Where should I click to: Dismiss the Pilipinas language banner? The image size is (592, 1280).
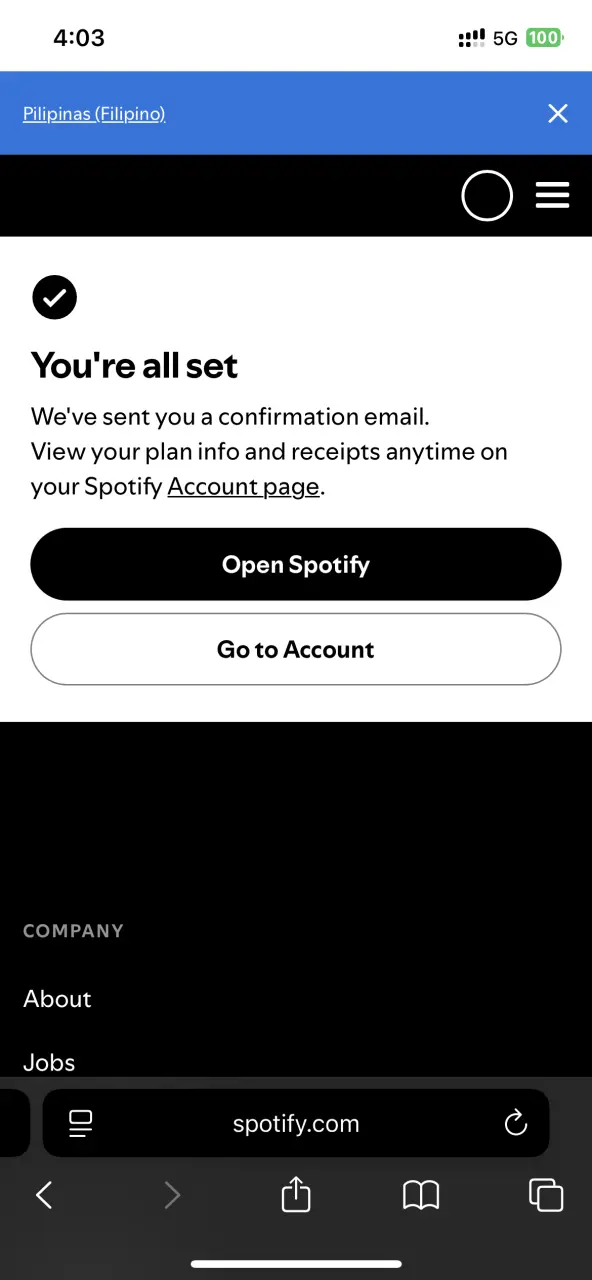coord(558,113)
